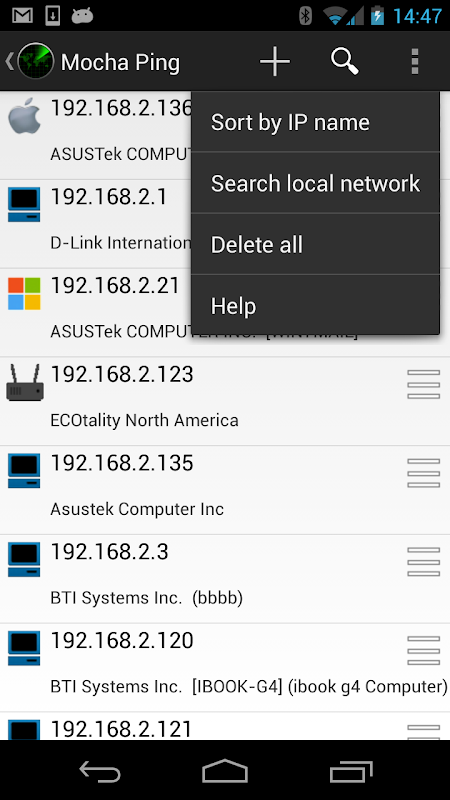Screen dimensions: 450x800
Task: Tap reorder handle for 192.168.2.123
Action: click(x=423, y=385)
